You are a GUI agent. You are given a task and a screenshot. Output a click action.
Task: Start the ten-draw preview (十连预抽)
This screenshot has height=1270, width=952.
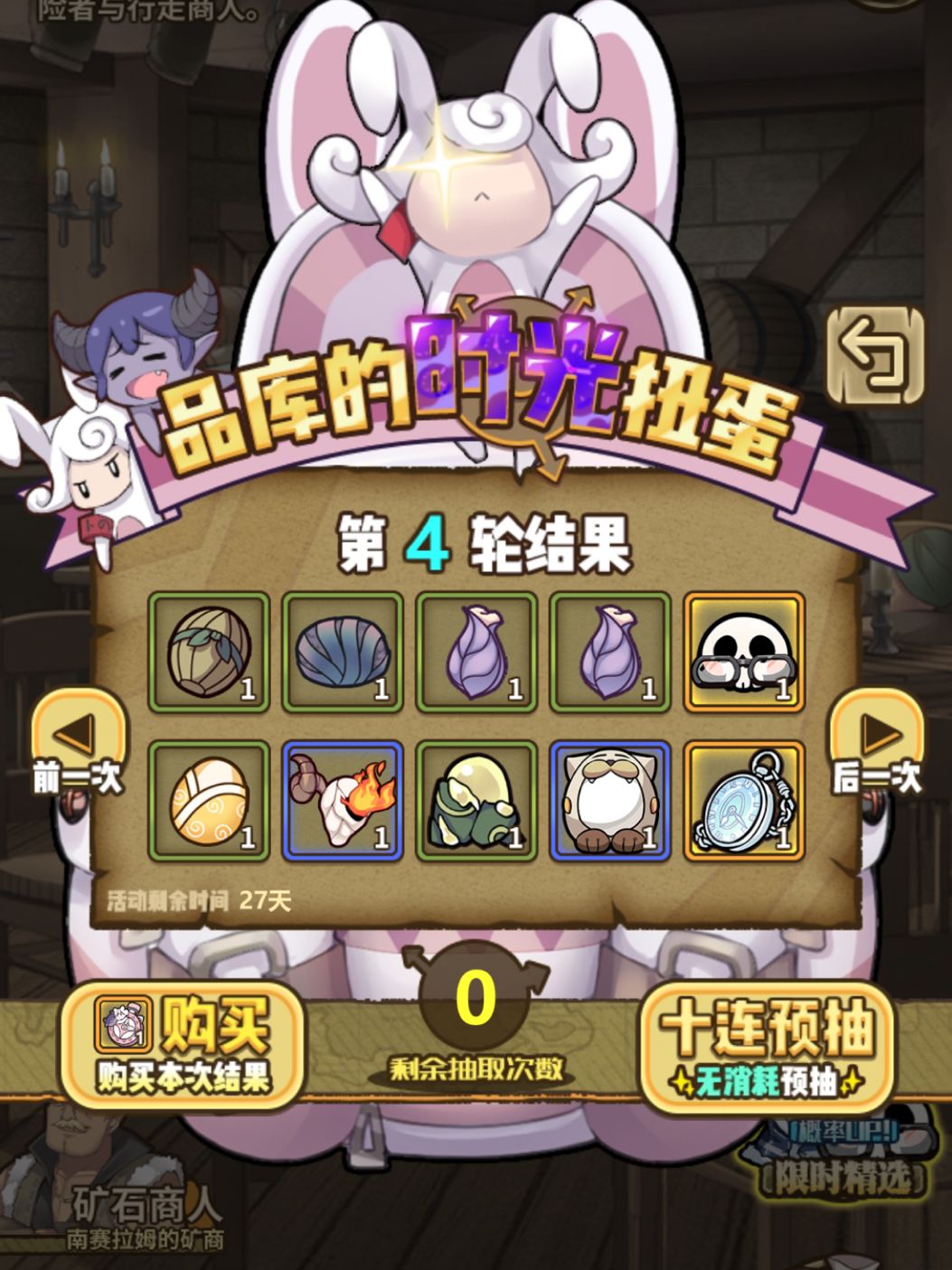pos(767,1047)
